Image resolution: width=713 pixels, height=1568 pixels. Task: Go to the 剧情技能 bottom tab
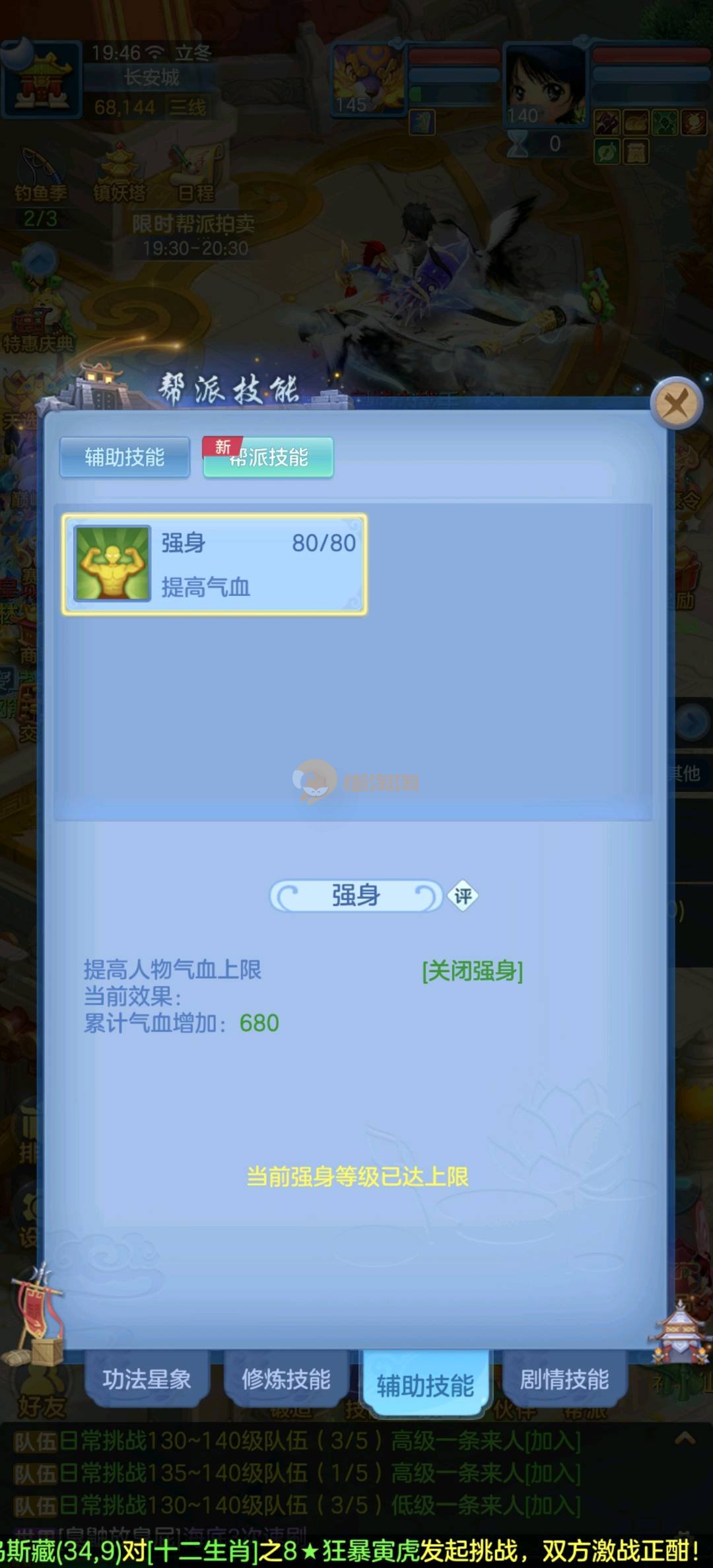[x=564, y=1379]
